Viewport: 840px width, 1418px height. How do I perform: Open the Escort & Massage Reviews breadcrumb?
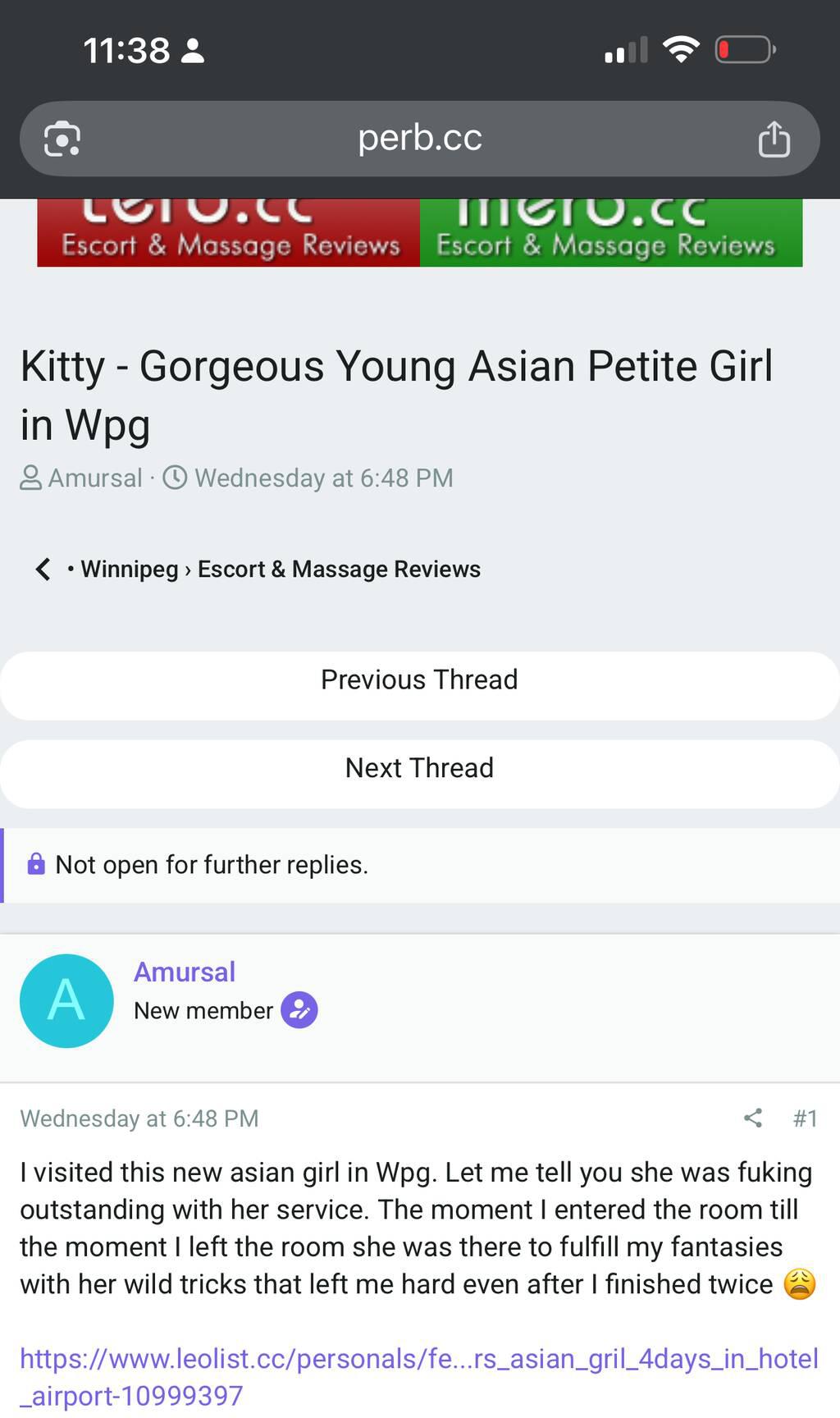point(339,569)
